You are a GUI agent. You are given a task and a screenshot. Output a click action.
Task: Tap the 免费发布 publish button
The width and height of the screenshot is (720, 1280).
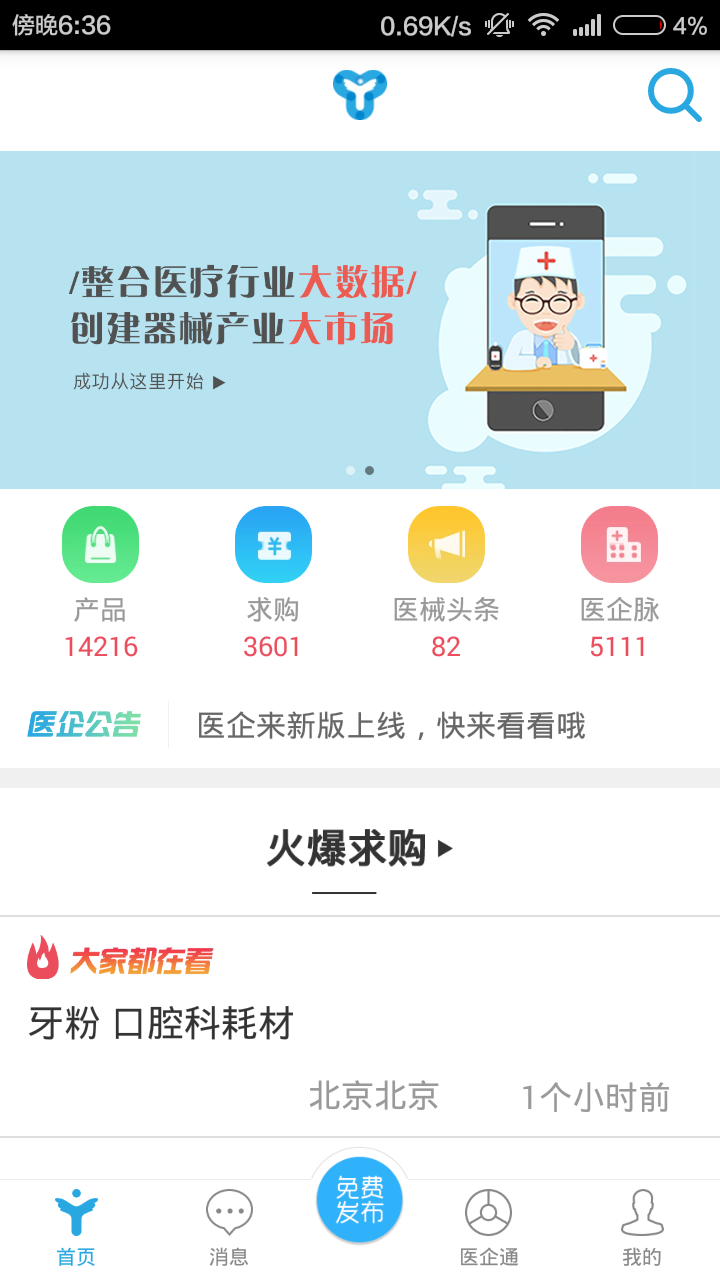tap(359, 1200)
